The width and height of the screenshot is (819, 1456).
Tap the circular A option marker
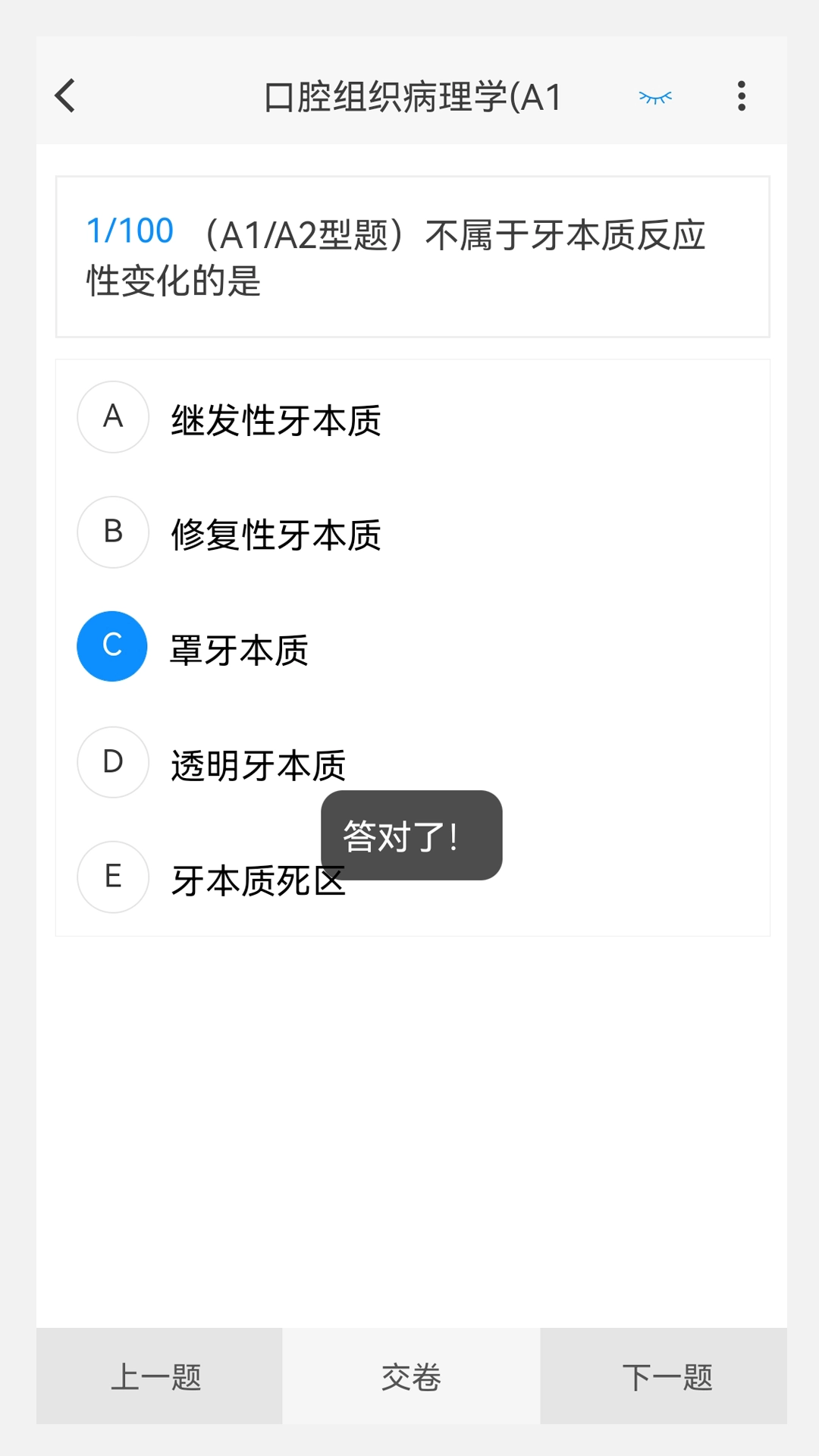112,418
